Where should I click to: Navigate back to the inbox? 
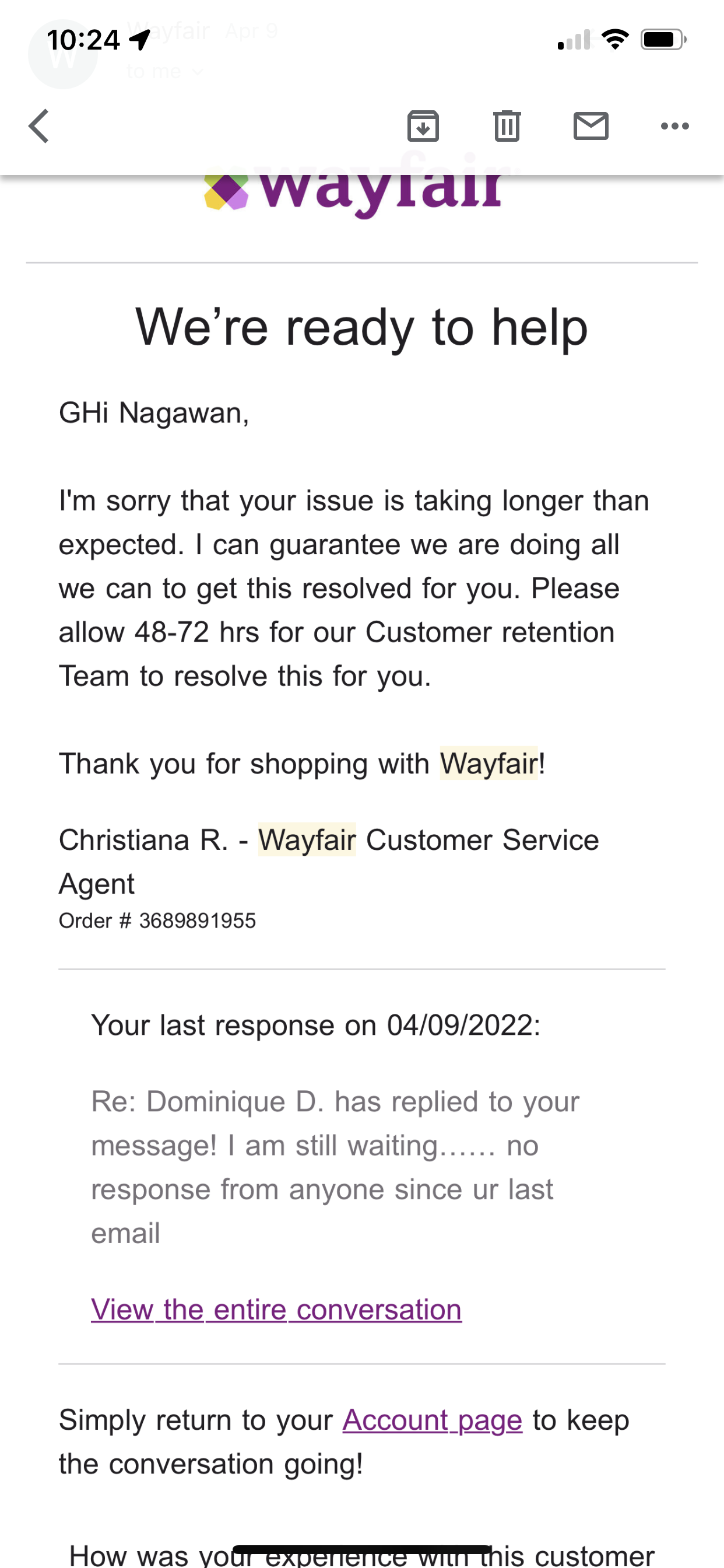tap(38, 127)
